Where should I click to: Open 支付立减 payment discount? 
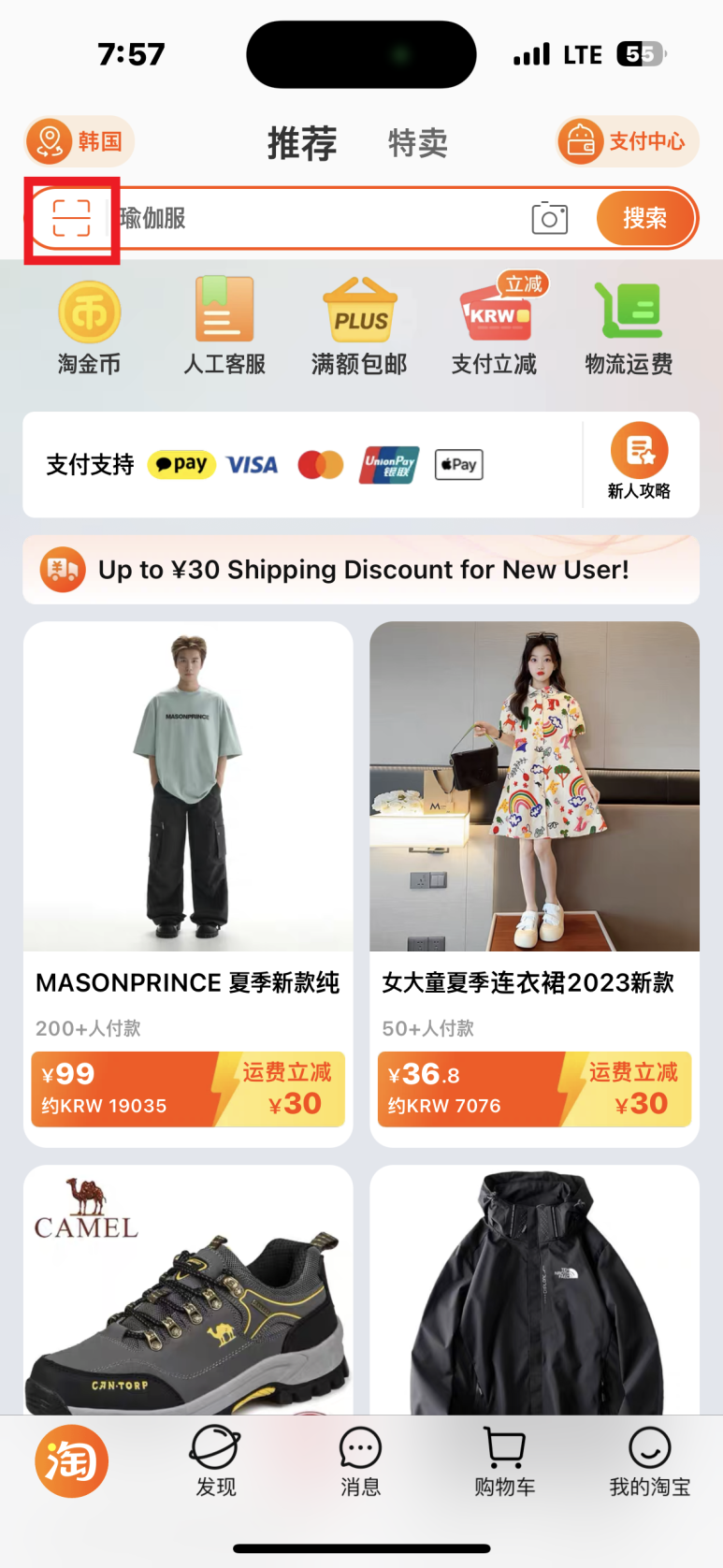[x=495, y=325]
